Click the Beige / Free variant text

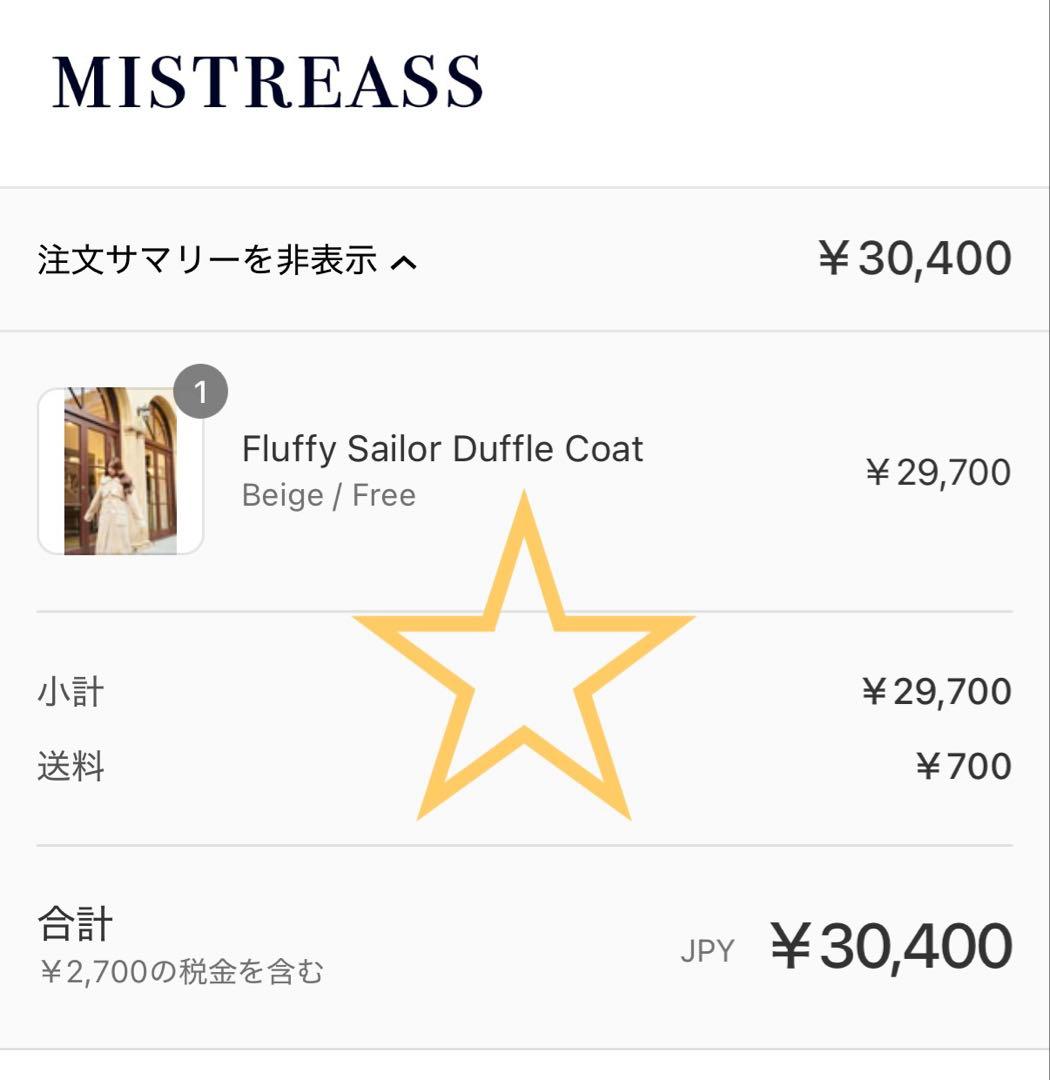click(328, 494)
